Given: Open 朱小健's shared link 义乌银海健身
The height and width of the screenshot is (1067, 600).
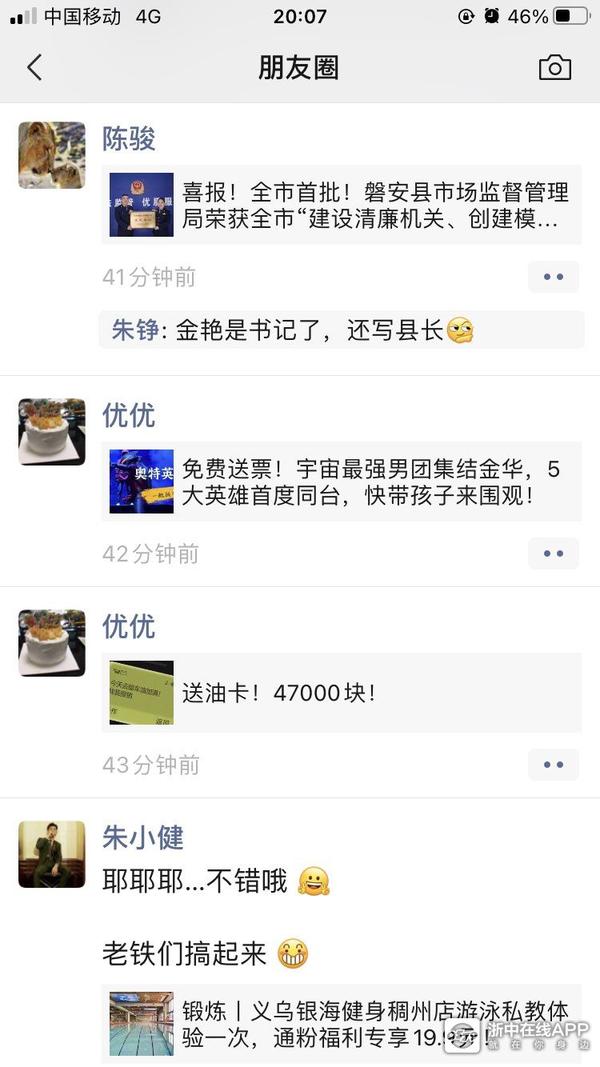Looking at the screenshot, I should (342, 1025).
